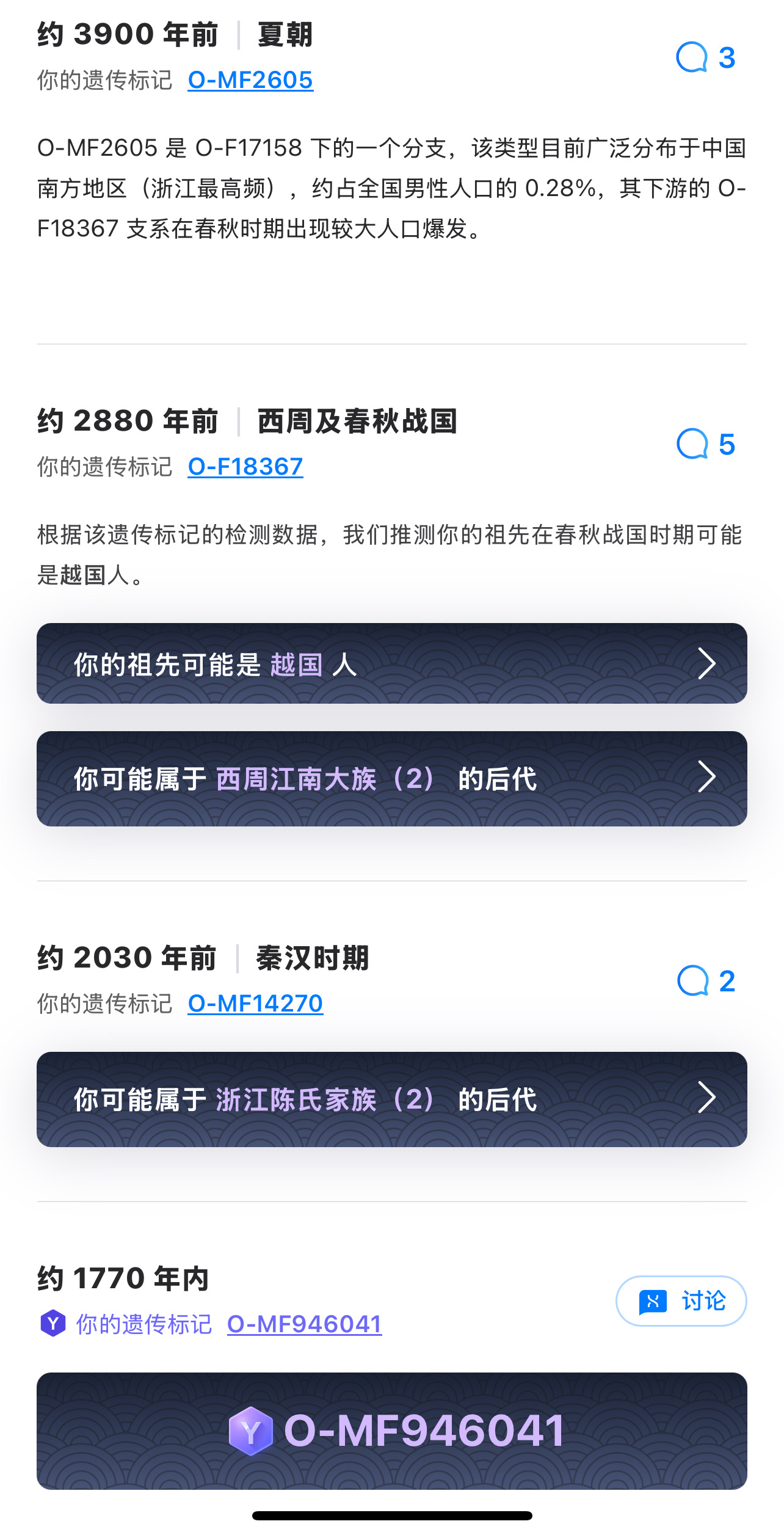784x1535 pixels.
Task: Open the 你的祖先可能是越国人 card
Action: point(392,663)
